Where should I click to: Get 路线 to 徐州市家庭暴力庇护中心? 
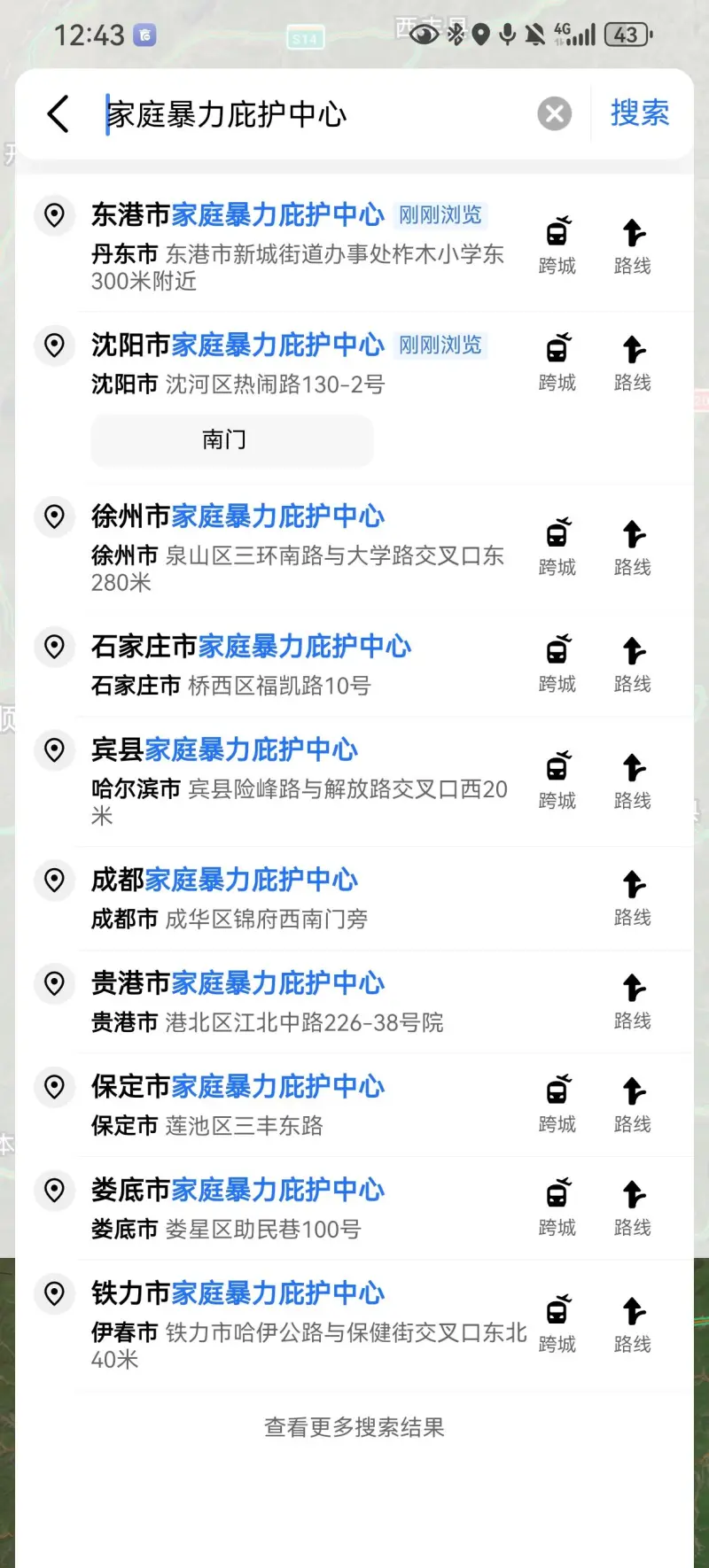point(633,547)
